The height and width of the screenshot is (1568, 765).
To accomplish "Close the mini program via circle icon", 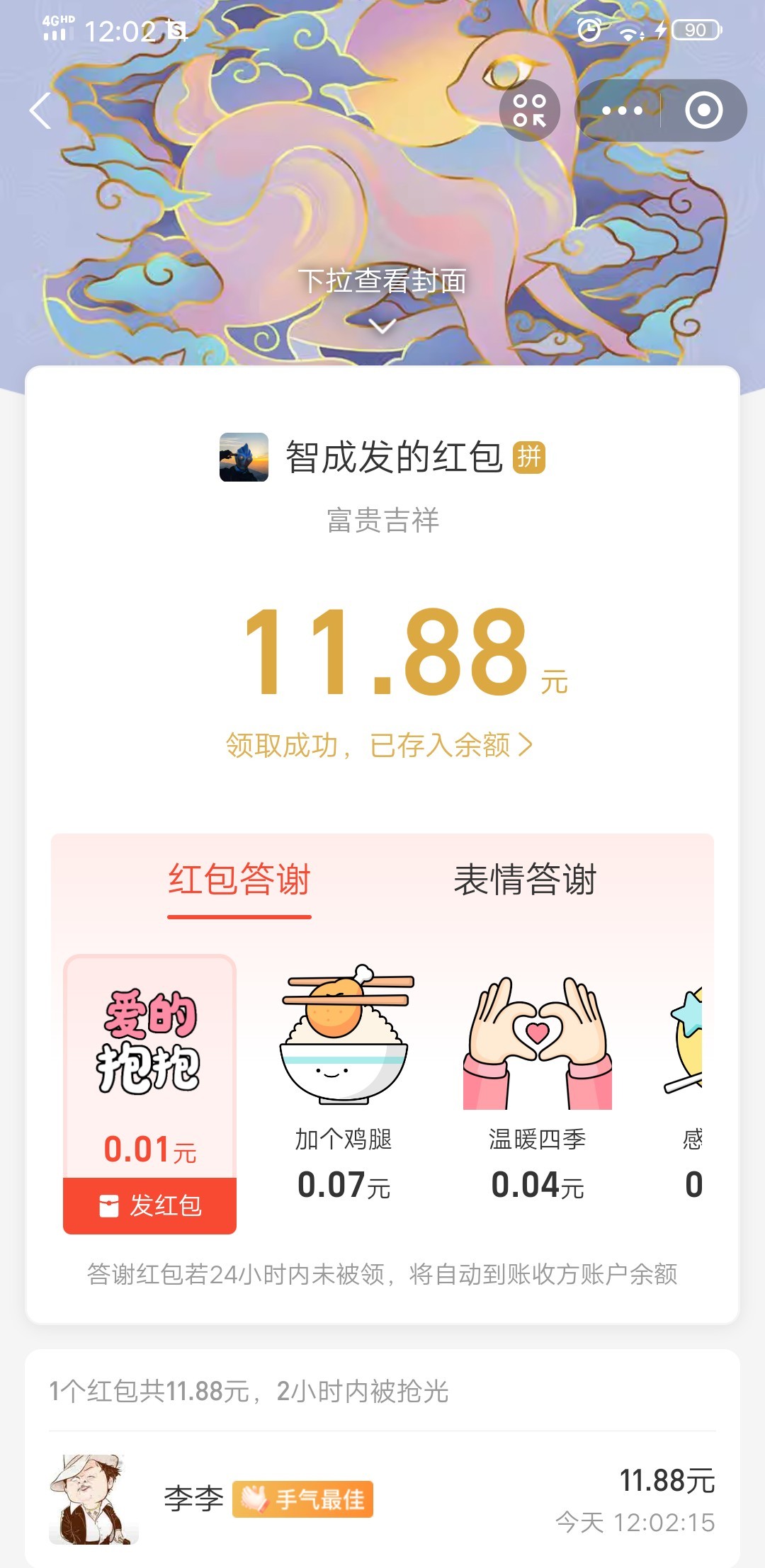I will pyautogui.click(x=703, y=110).
